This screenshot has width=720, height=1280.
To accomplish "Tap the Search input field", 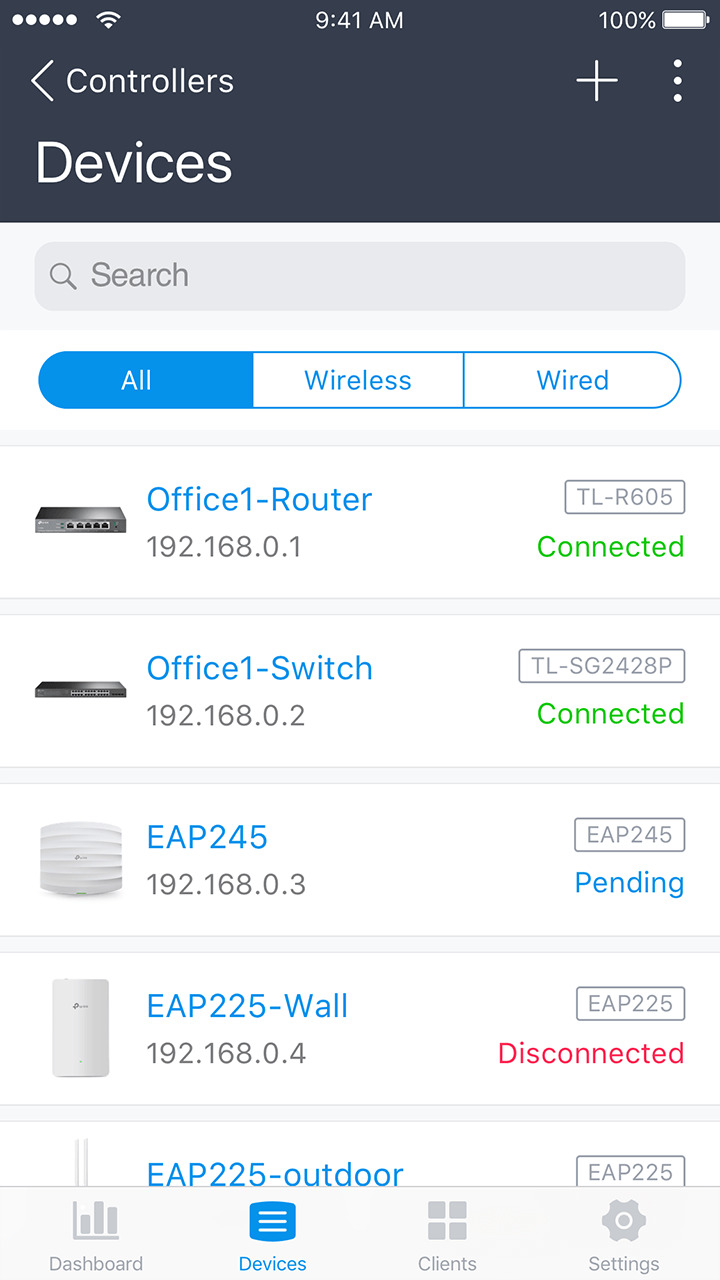I will coord(360,276).
